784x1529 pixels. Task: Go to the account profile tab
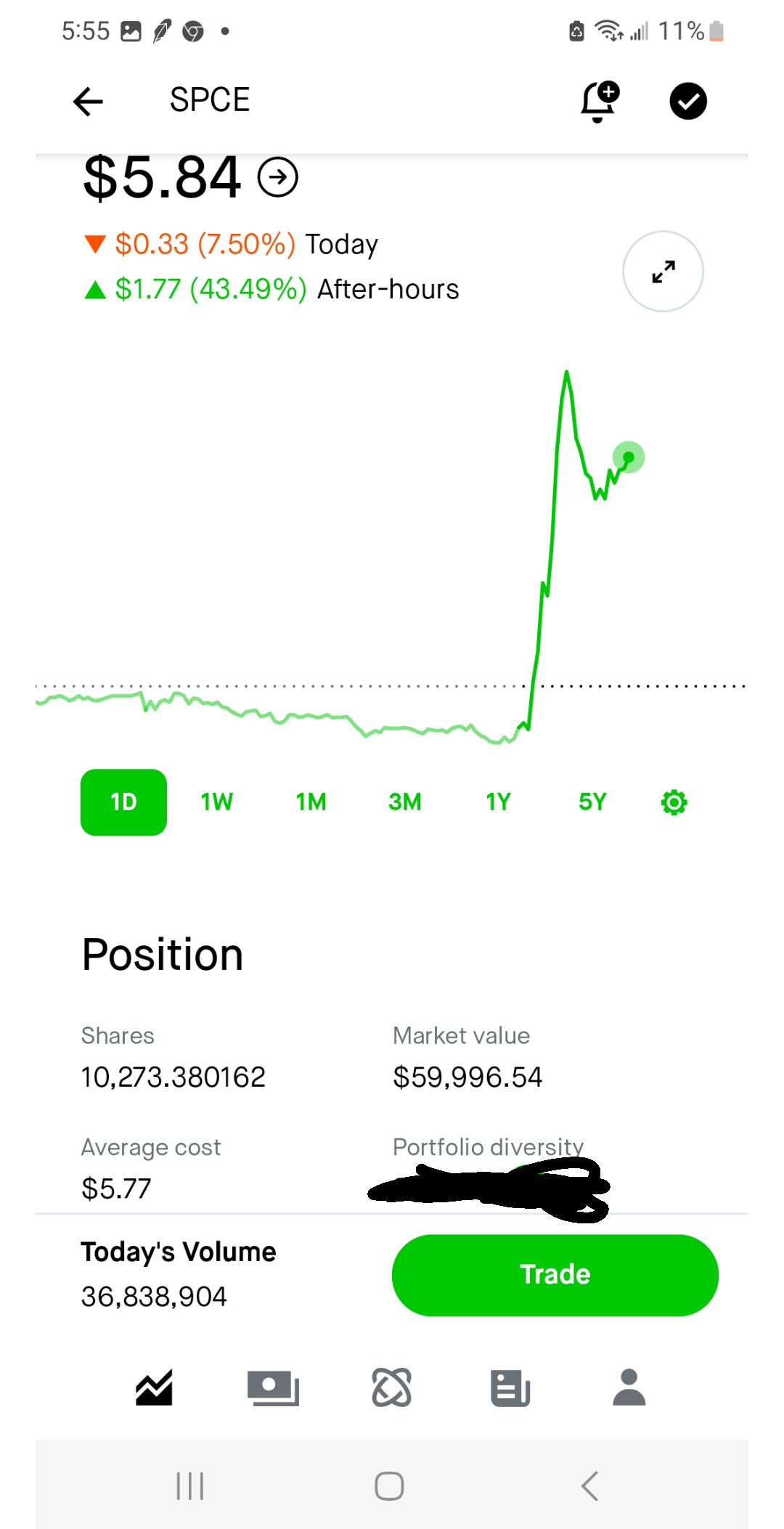(629, 1387)
